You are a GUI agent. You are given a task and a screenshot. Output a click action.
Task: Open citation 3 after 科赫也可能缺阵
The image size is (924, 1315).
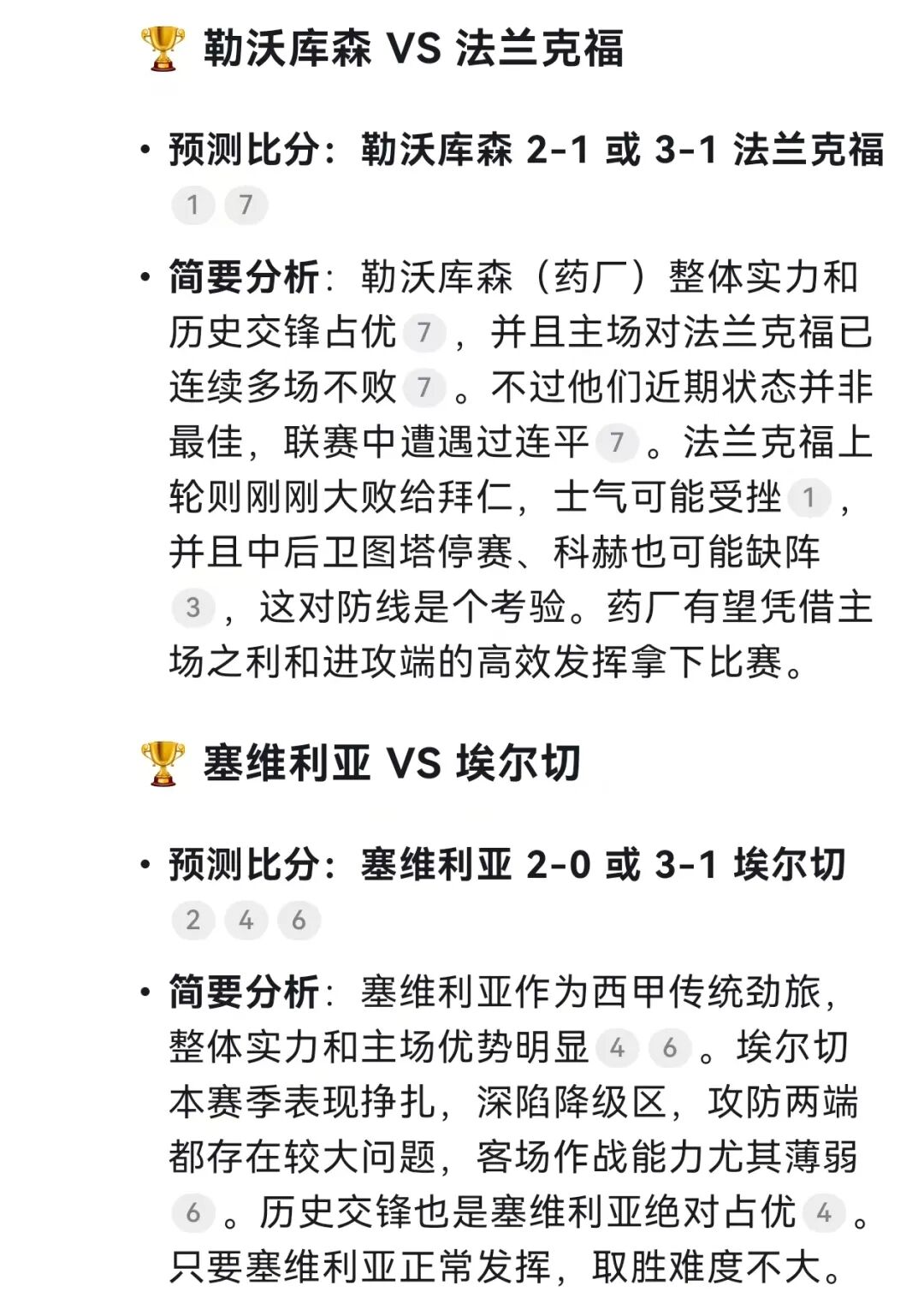click(x=192, y=607)
